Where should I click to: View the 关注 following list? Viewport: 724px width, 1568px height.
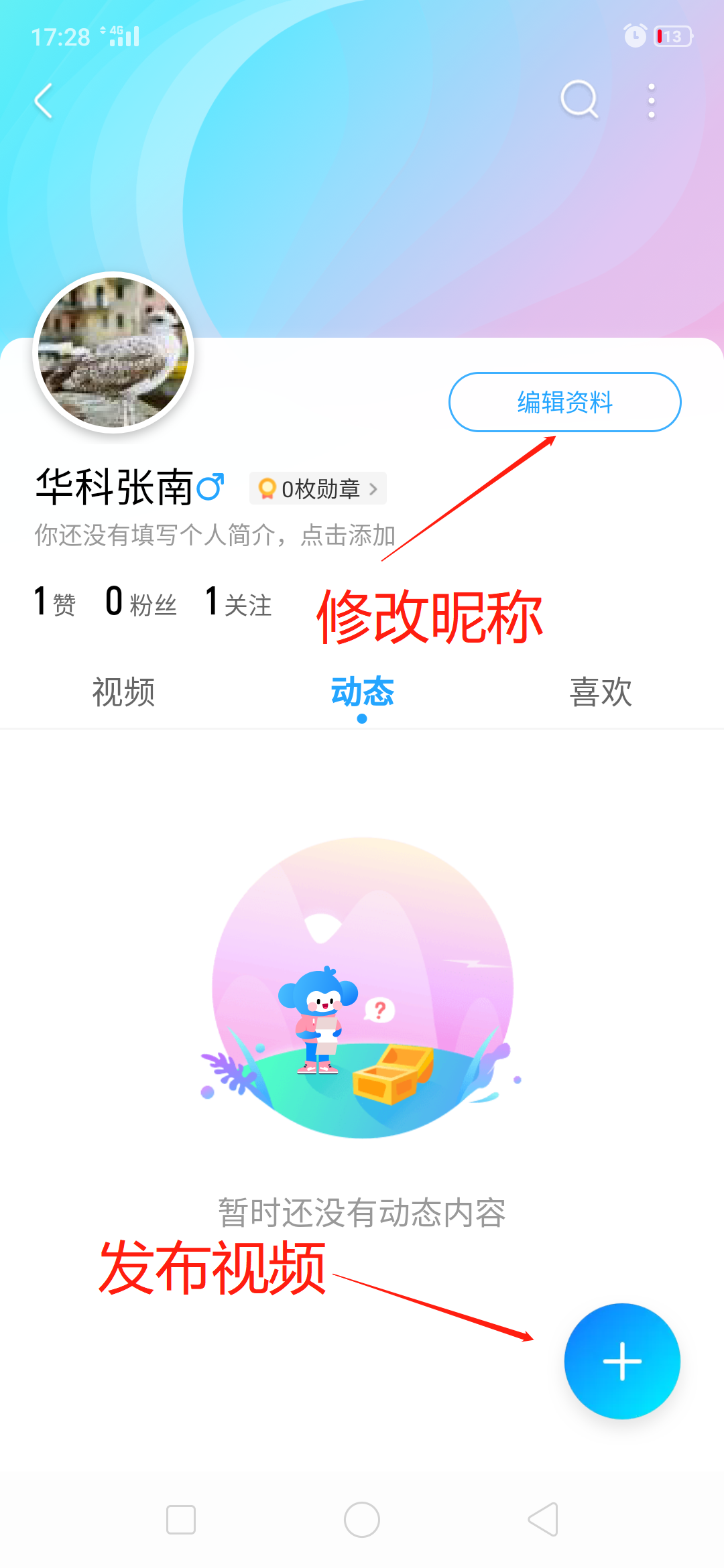coord(239,602)
